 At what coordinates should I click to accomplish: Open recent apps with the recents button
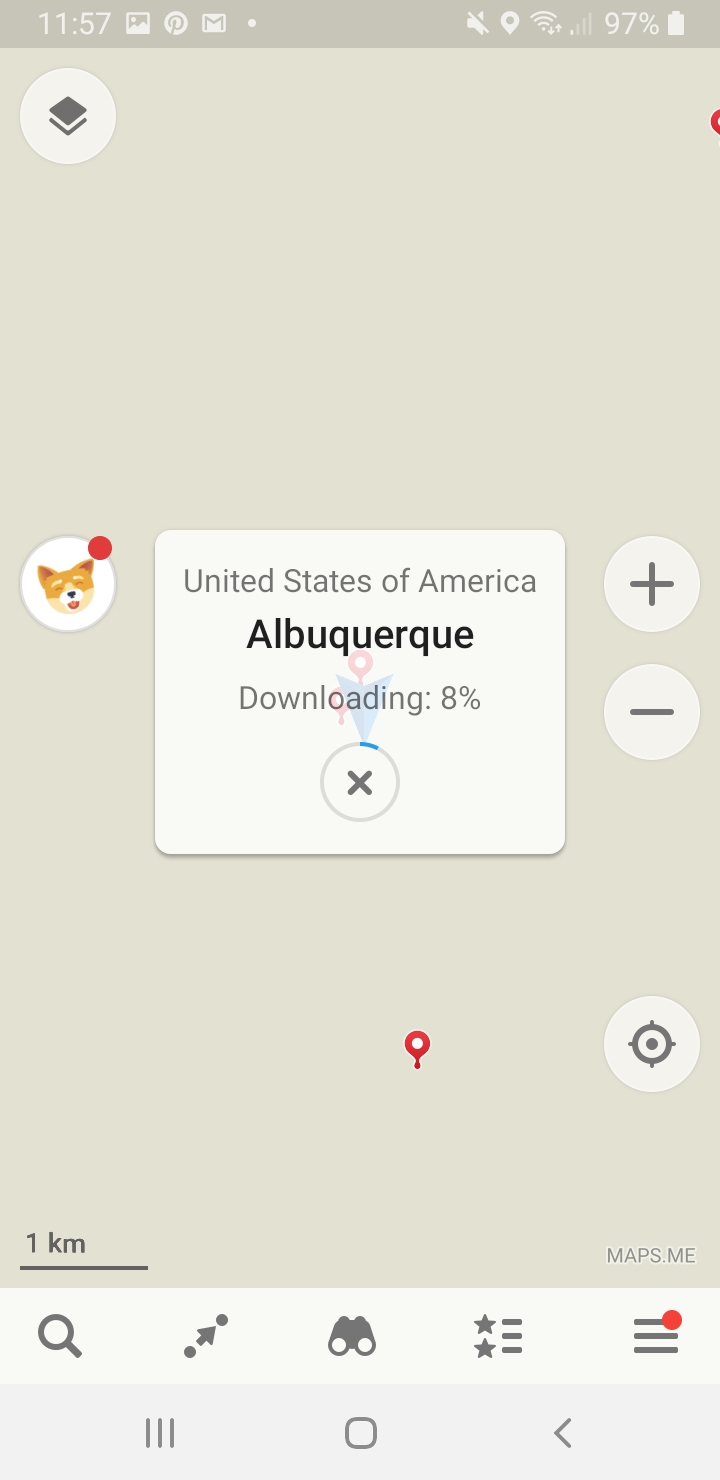click(x=160, y=1432)
